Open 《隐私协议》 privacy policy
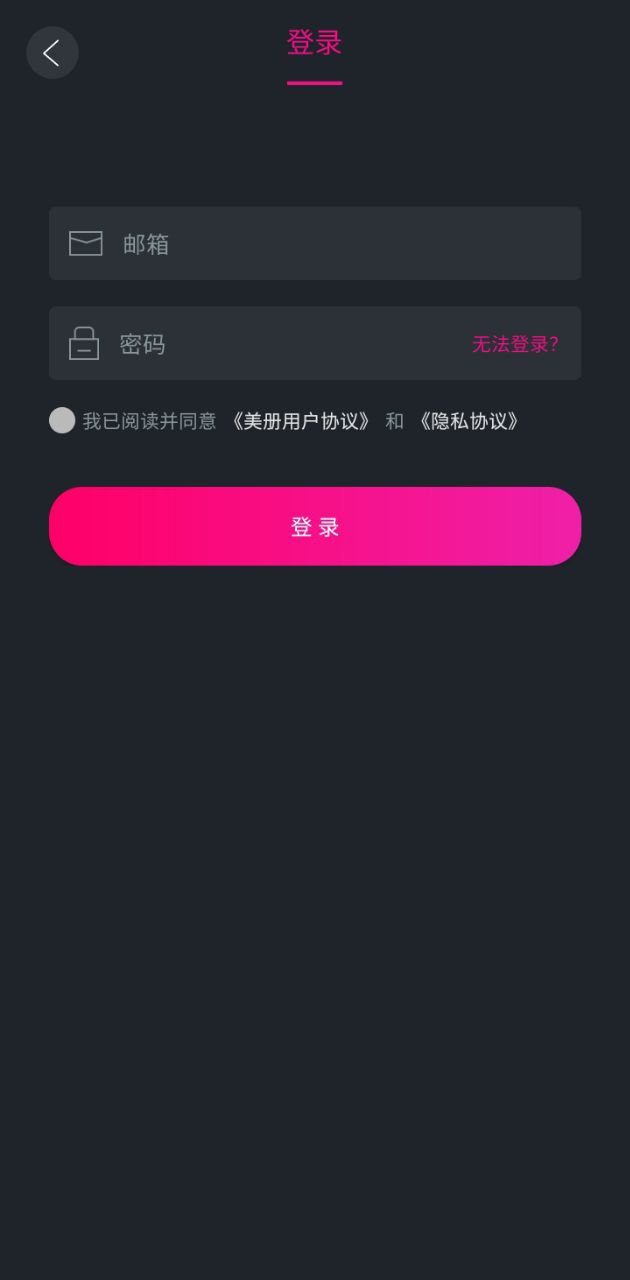The width and height of the screenshot is (630, 1280). point(469,421)
